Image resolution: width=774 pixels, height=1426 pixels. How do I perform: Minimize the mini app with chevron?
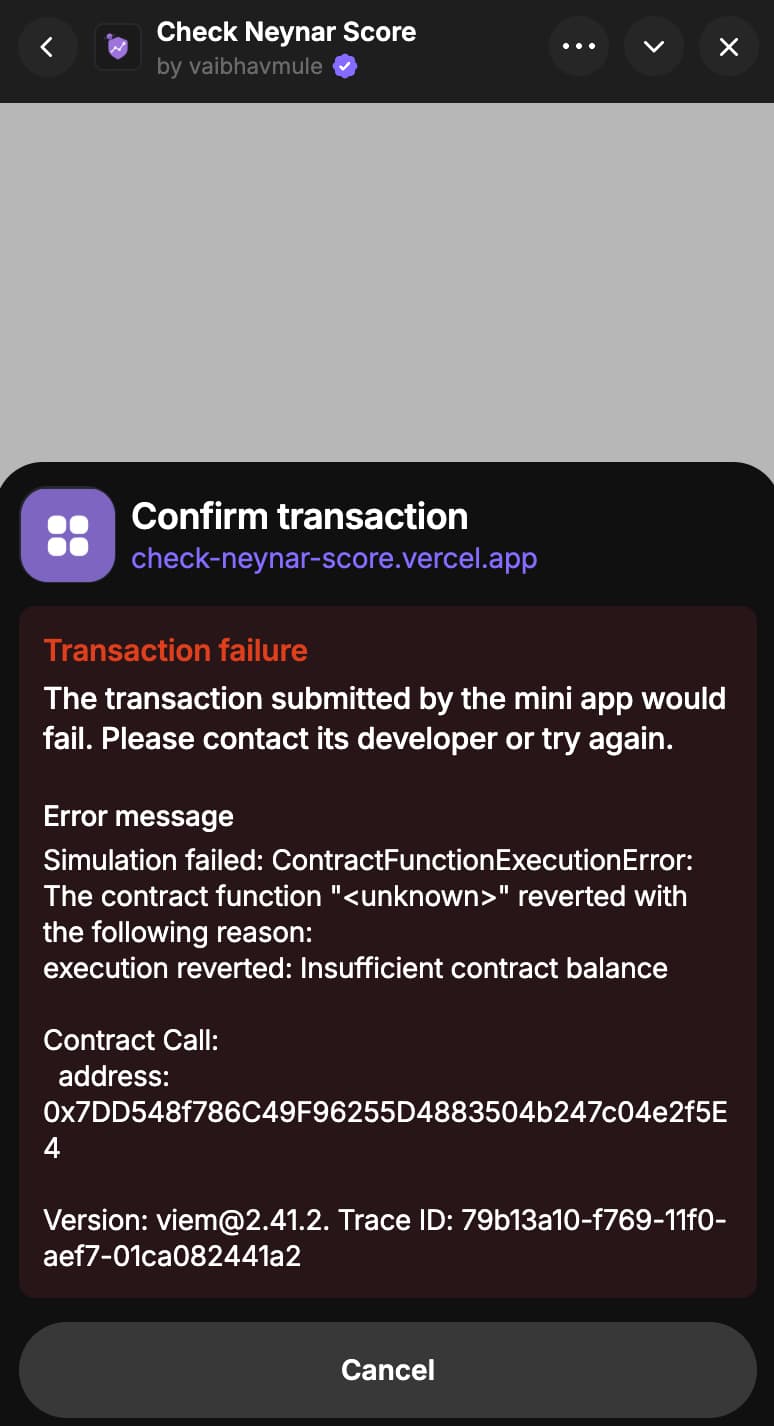pyautogui.click(x=654, y=47)
